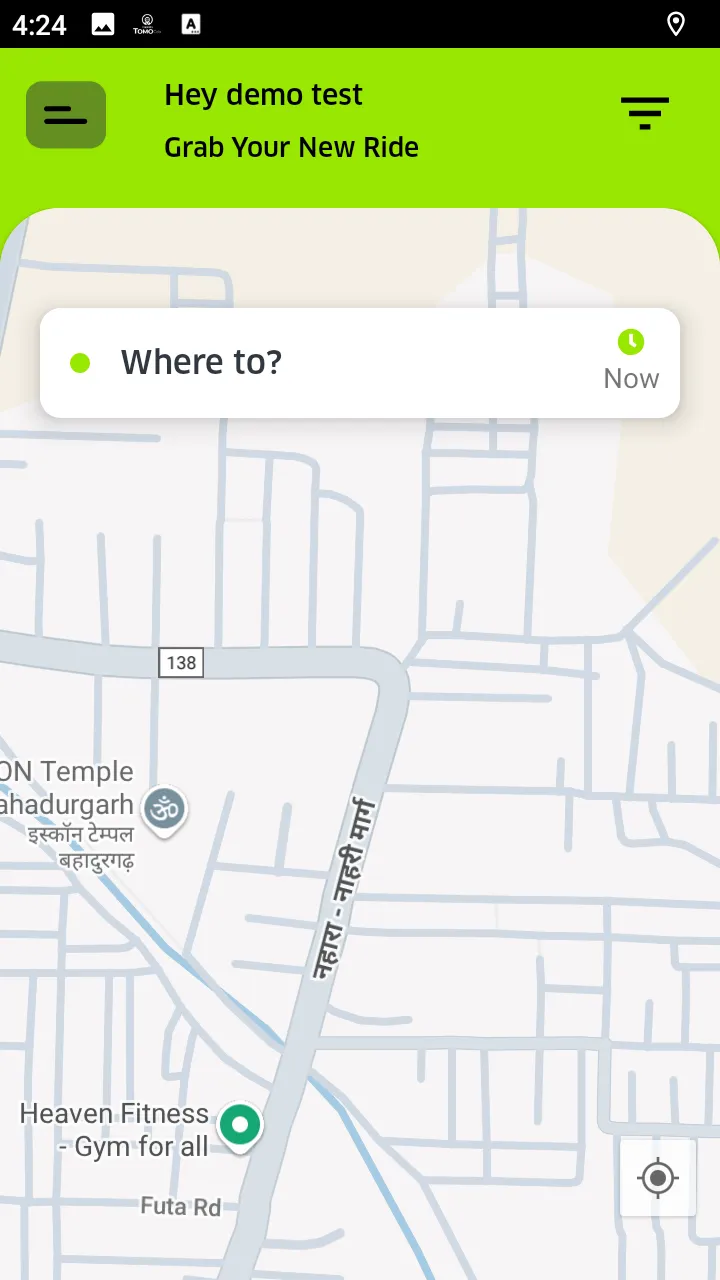720x1280 pixels.
Task: Tap the green clock scheduling icon
Action: point(630,342)
